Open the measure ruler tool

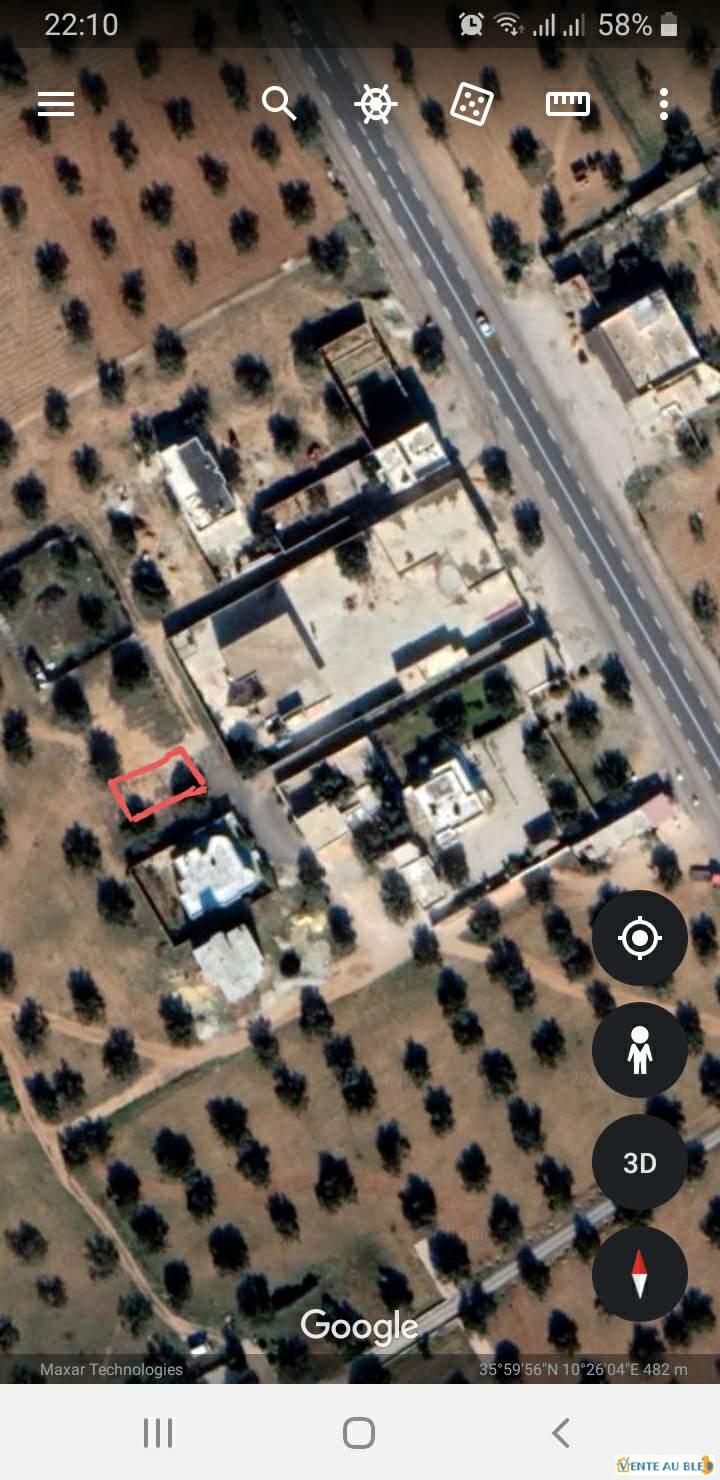(568, 103)
